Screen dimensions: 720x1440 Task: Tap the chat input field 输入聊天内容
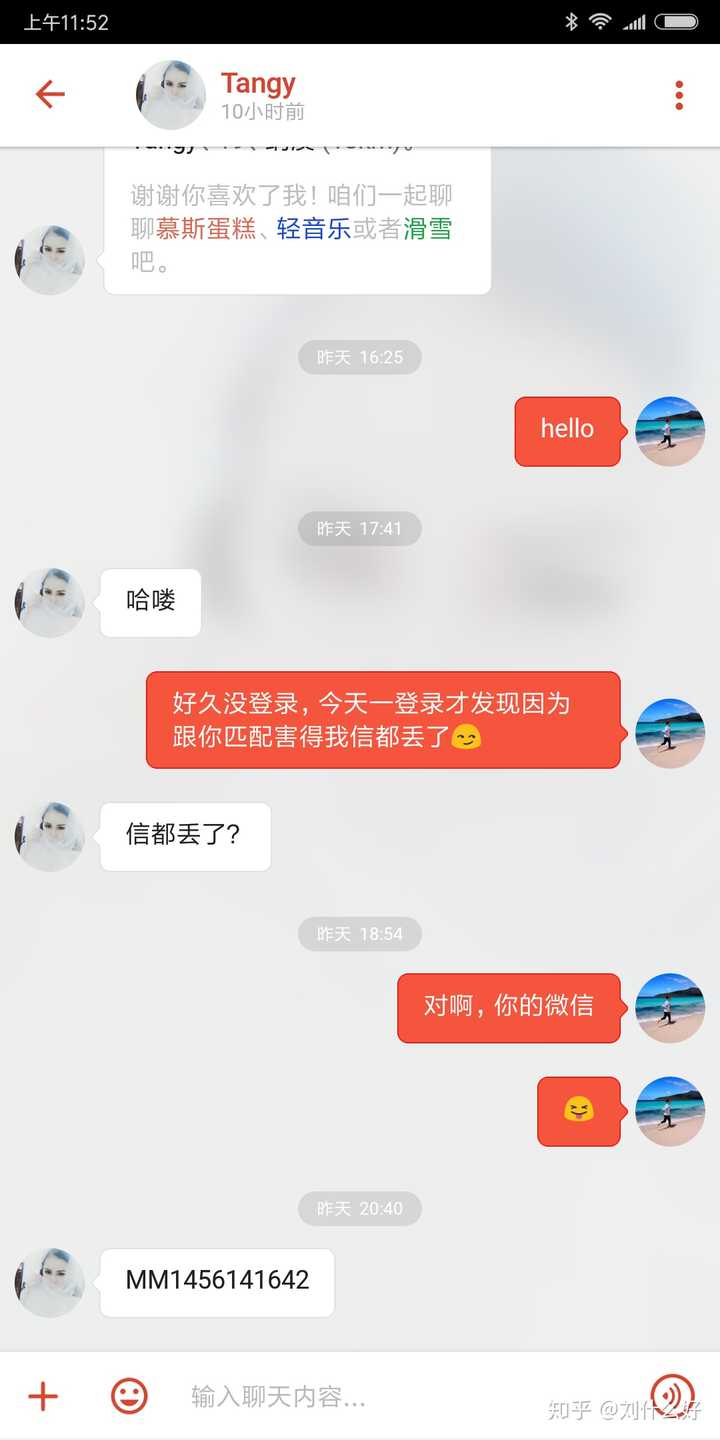280,1396
